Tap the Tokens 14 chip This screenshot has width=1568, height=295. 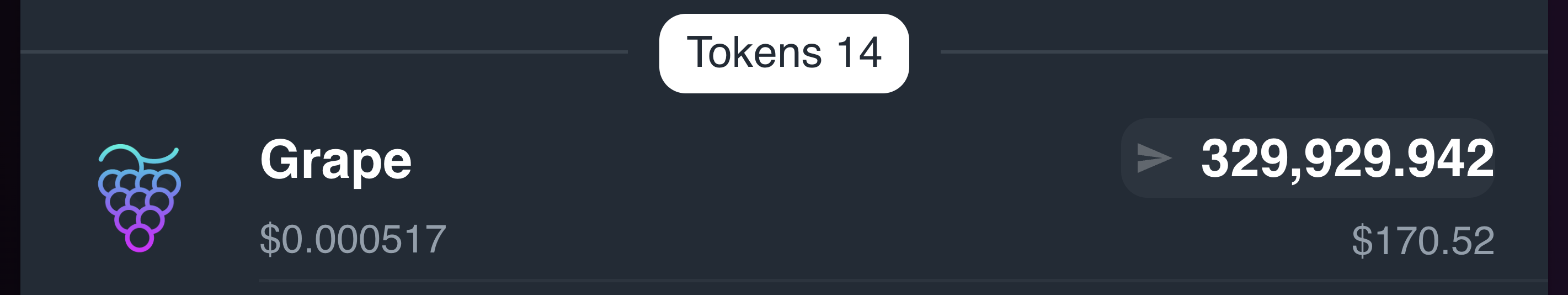783,53
